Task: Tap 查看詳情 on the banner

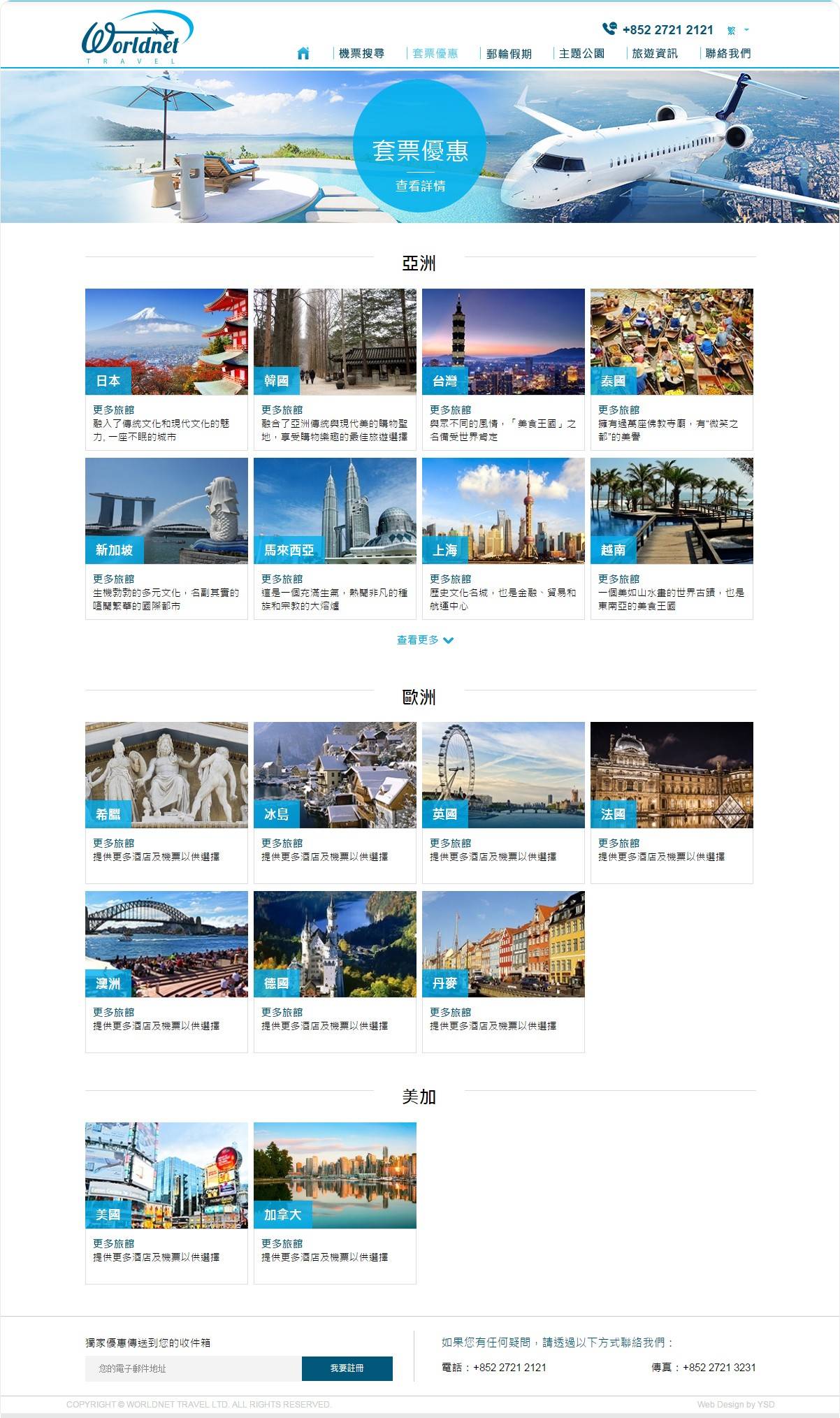Action: coord(420,186)
